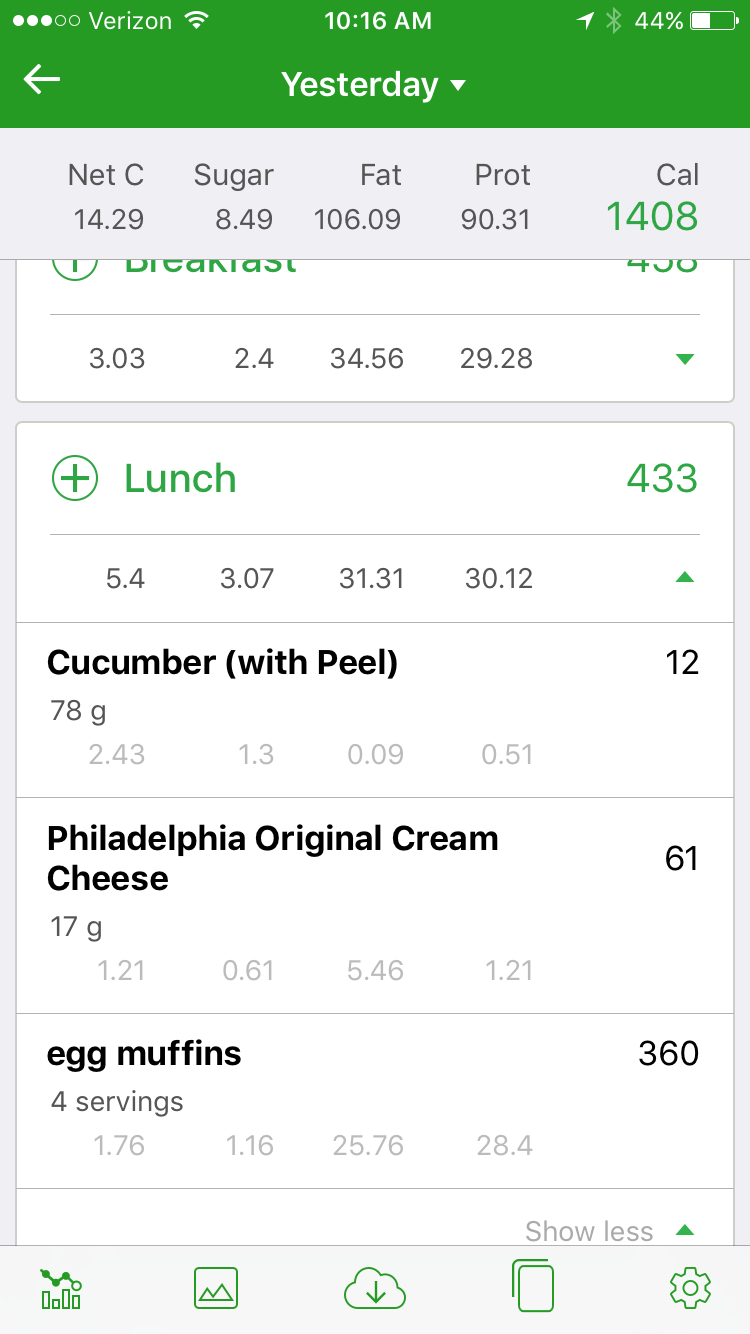Open the Yesterday date dropdown
The width and height of the screenshot is (750, 1334).
pyautogui.click(x=374, y=85)
